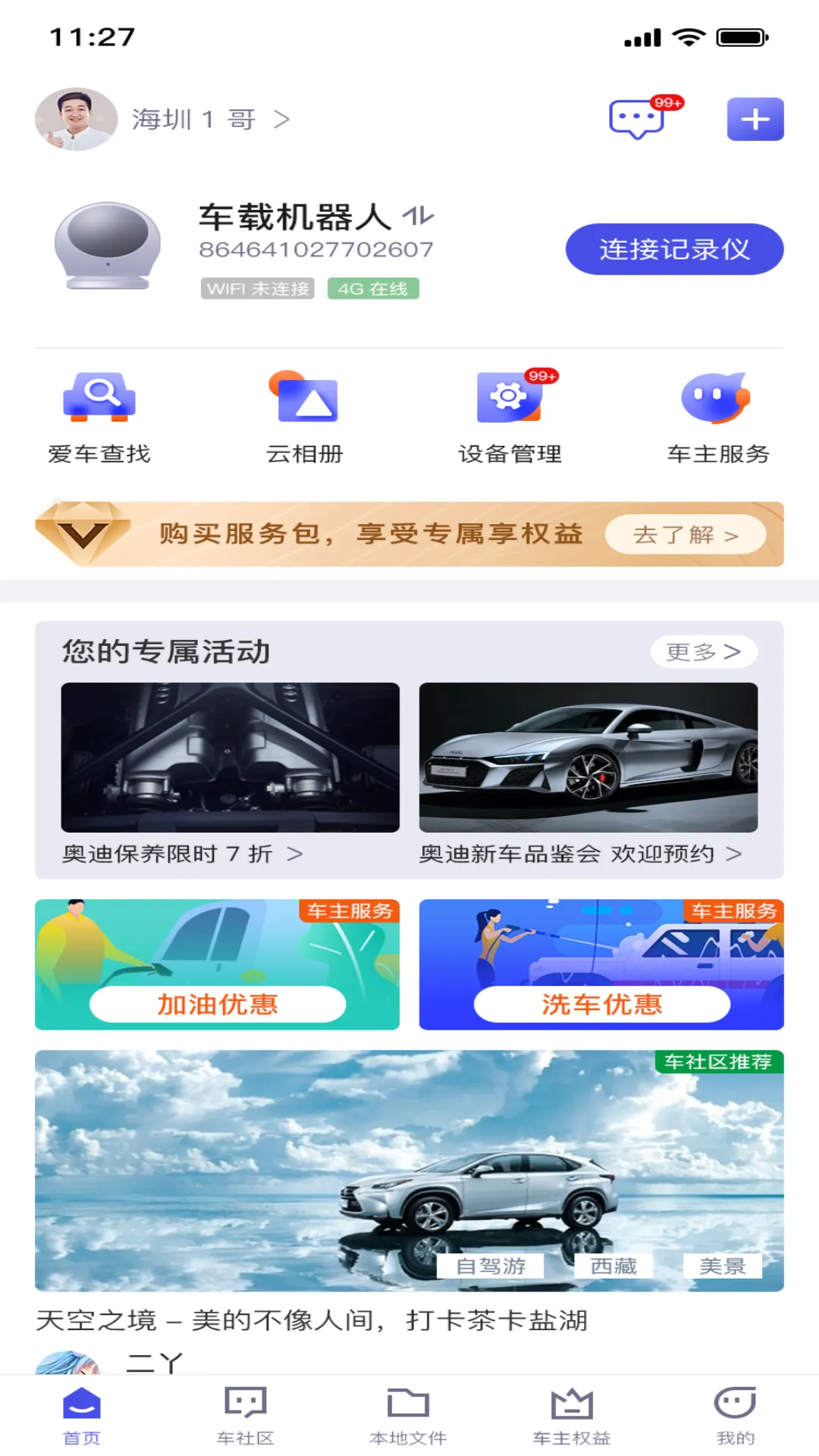
Task: Click the device switch arrows beside 车载机器人
Action: coord(418,218)
